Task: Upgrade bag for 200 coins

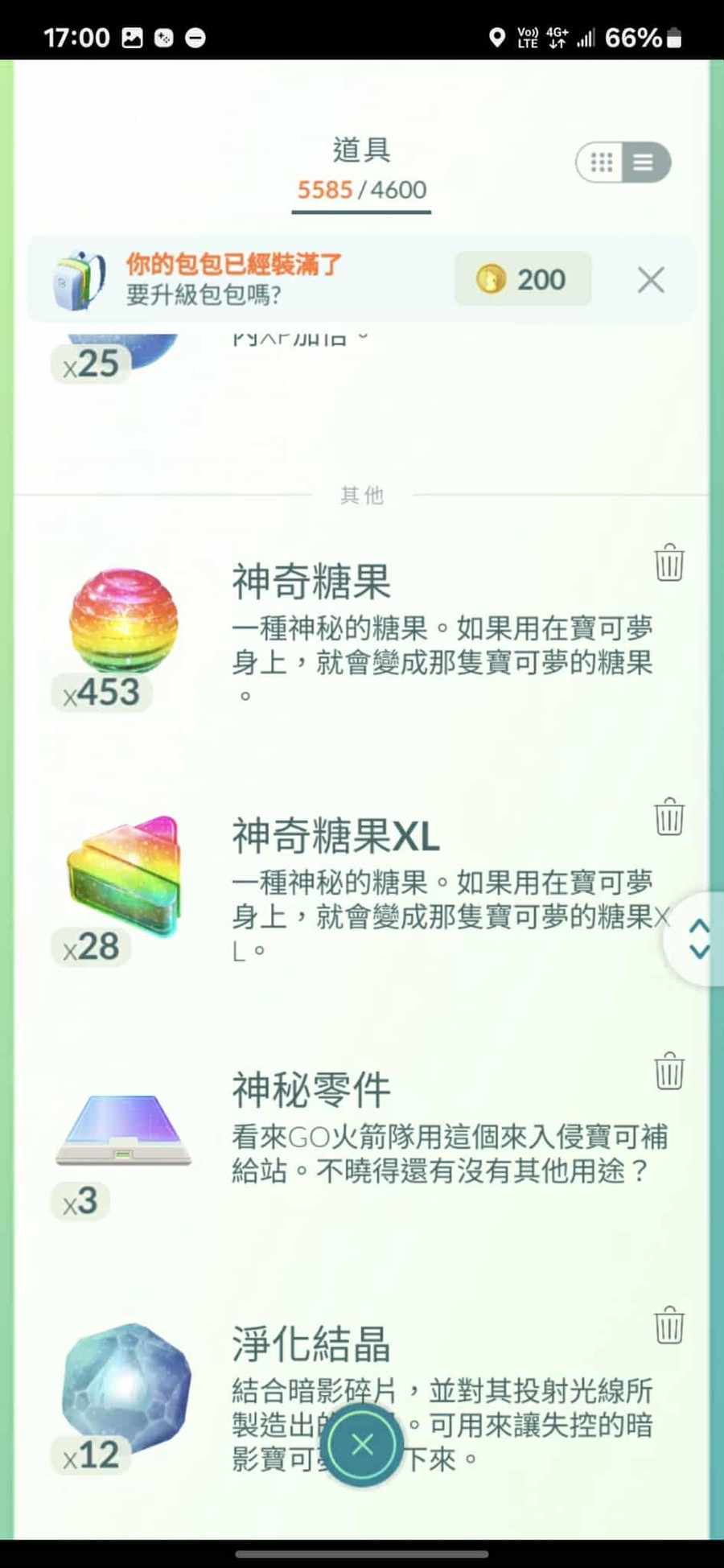Action: coord(523,279)
